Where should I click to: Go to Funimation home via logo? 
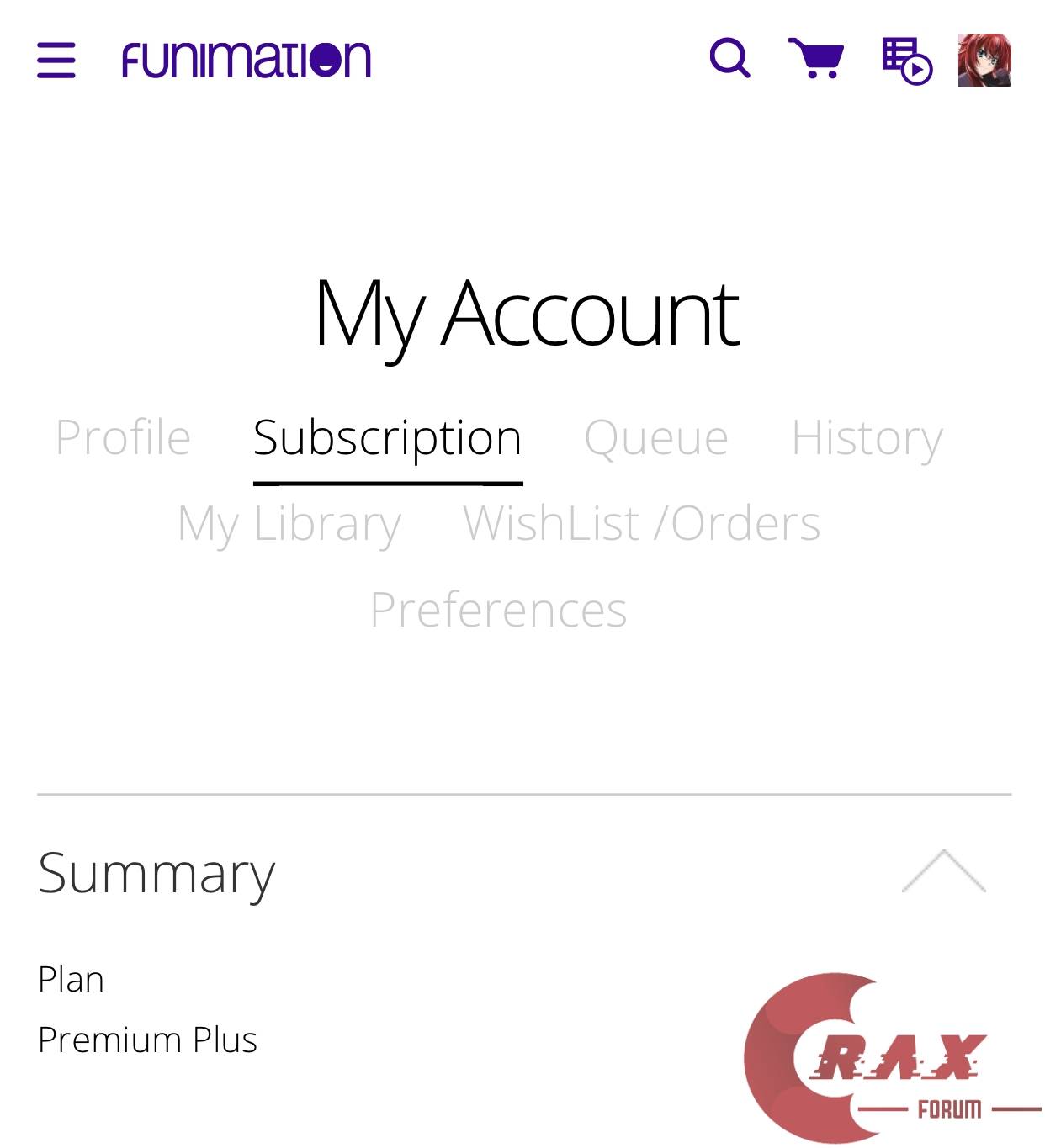(246, 60)
